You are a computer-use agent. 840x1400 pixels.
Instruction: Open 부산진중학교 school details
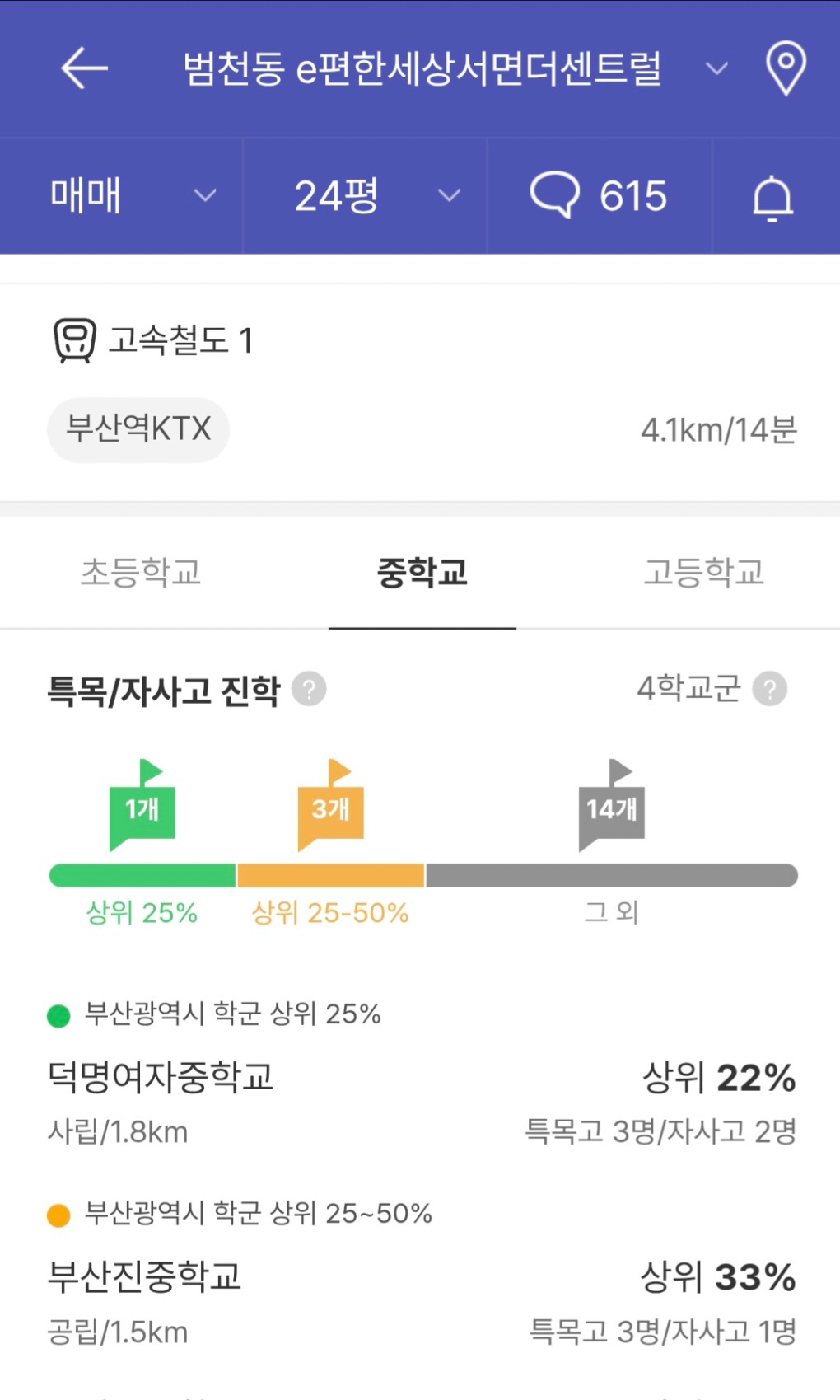[x=422, y=1303]
